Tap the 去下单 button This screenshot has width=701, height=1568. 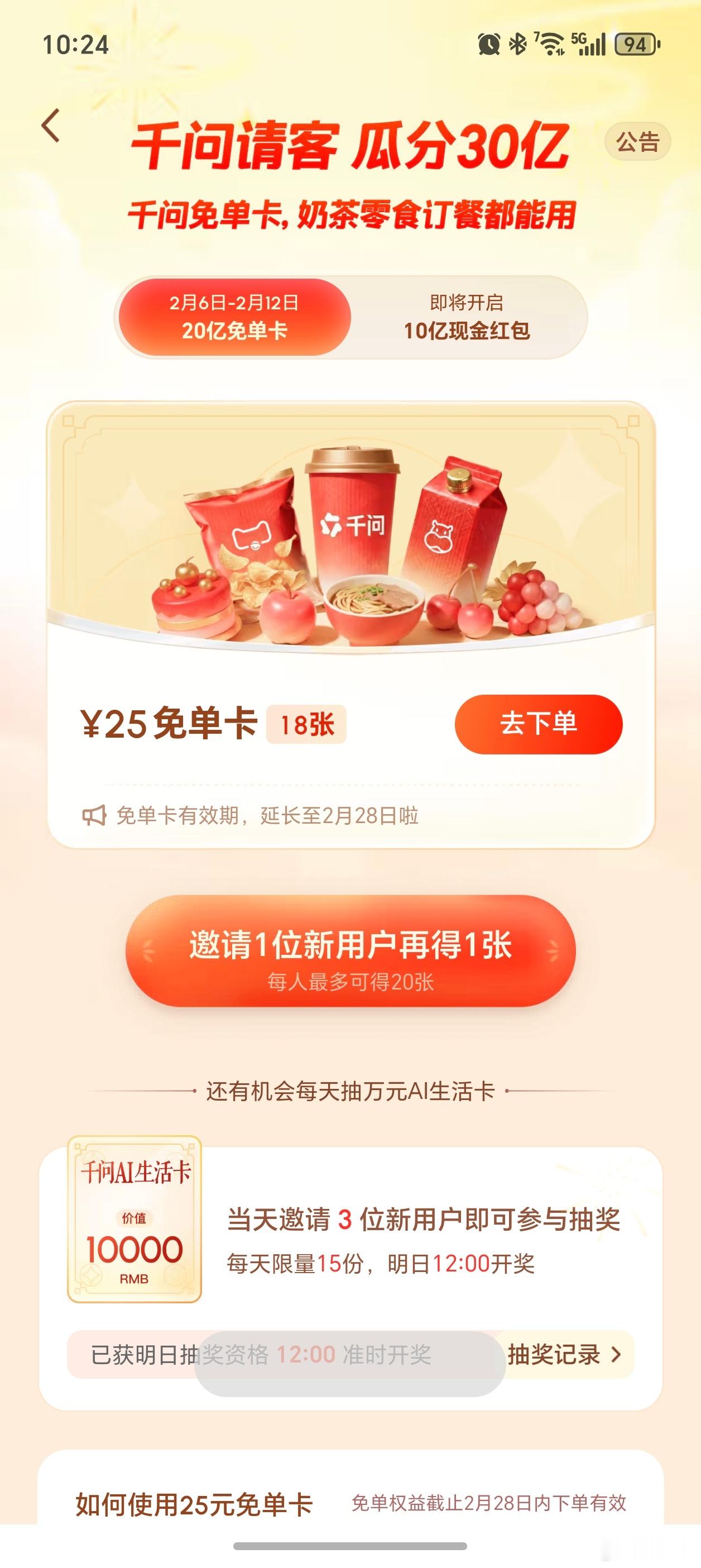540,724
